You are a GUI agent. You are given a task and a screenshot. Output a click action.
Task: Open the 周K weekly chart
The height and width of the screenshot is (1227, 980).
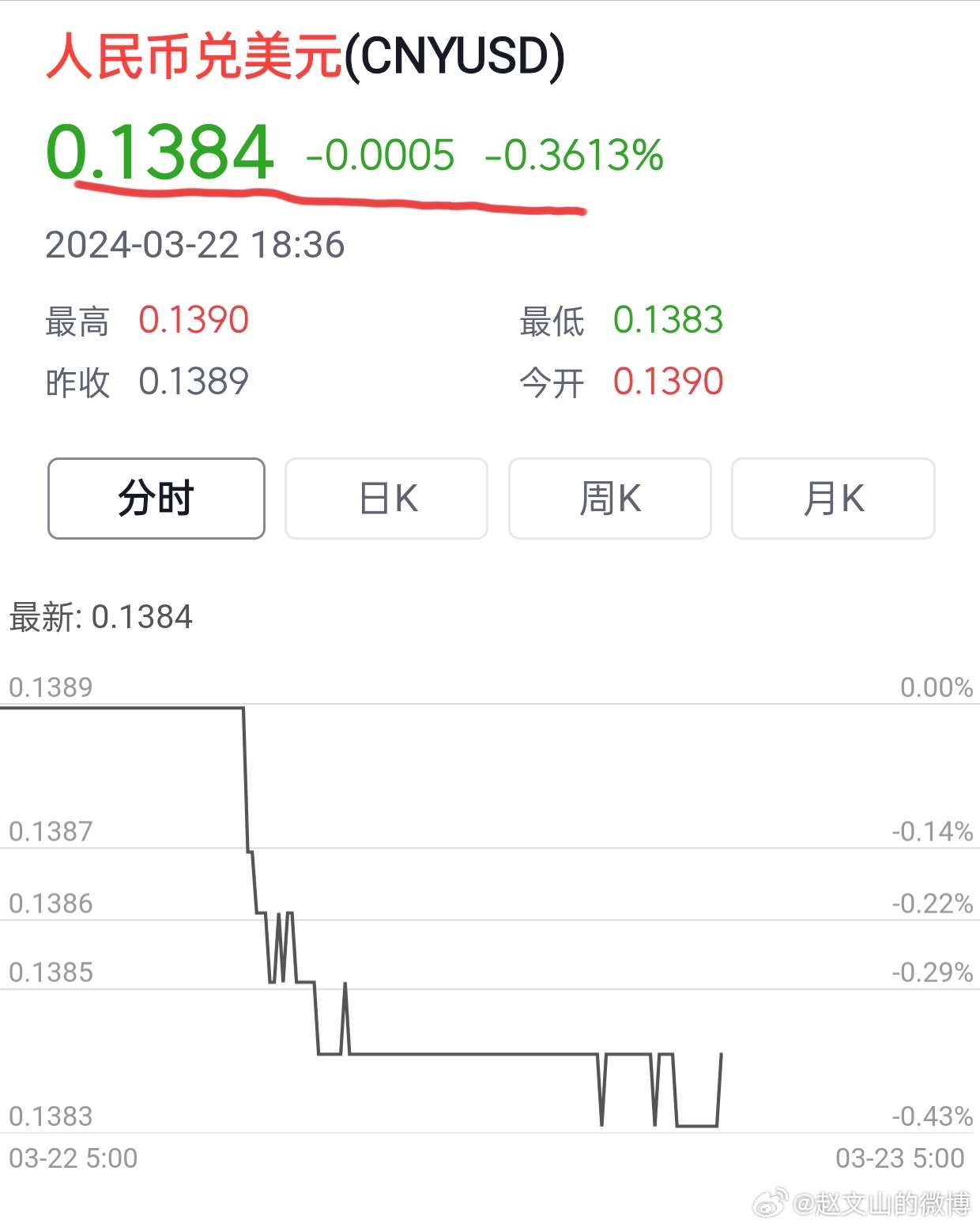610,499
